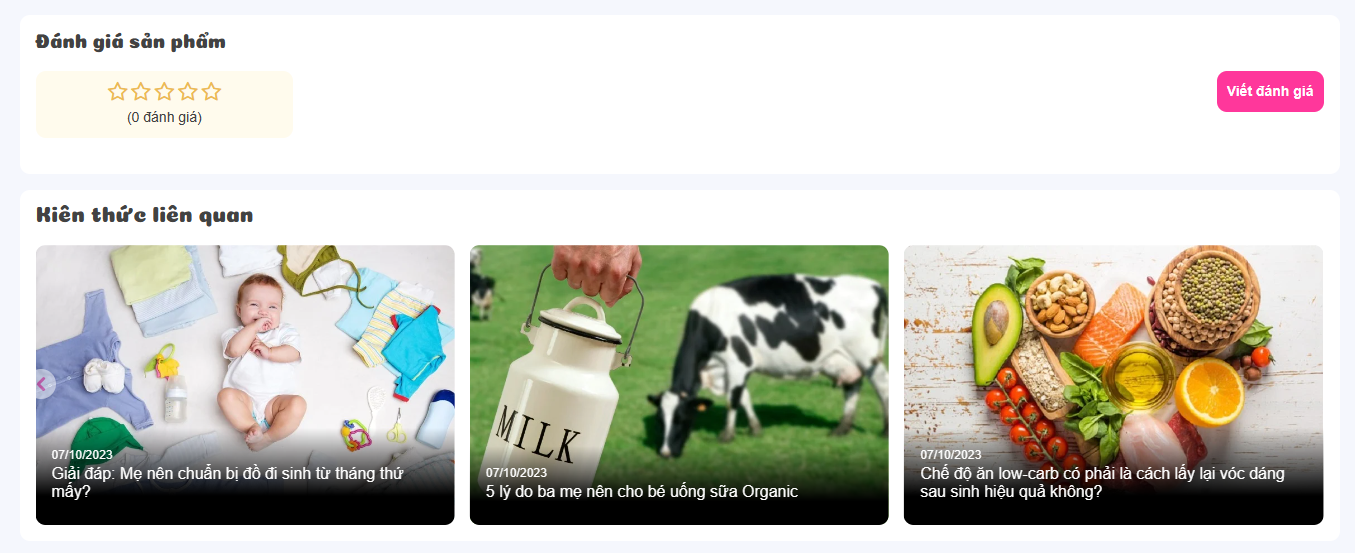Image resolution: width=1355 pixels, height=553 pixels.
Task: Tap the Viết đánh giá button
Action: (1269, 91)
